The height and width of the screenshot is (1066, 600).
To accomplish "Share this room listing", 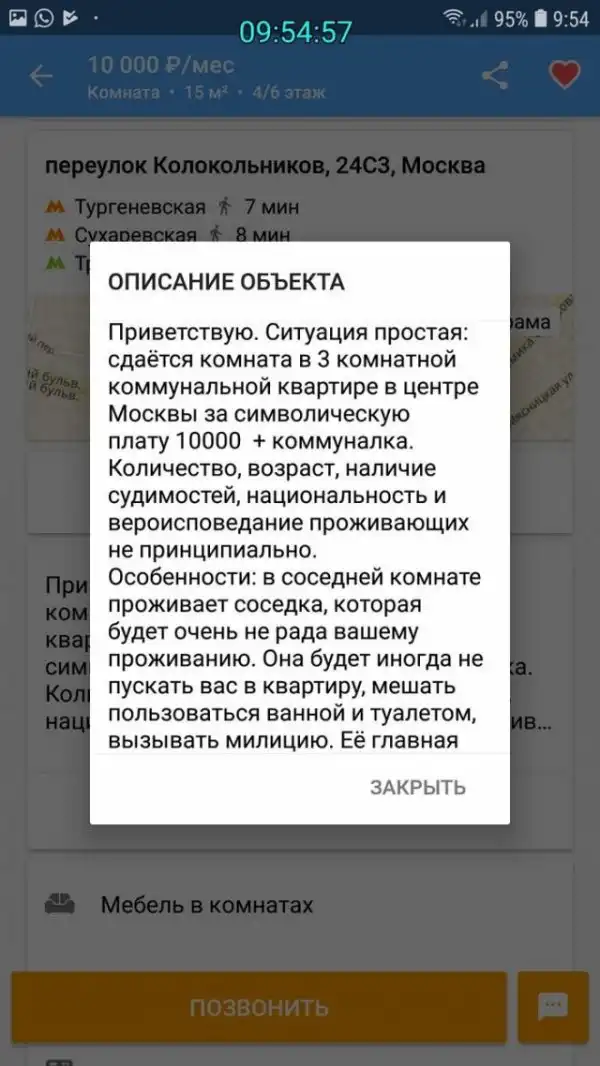I will (x=494, y=76).
